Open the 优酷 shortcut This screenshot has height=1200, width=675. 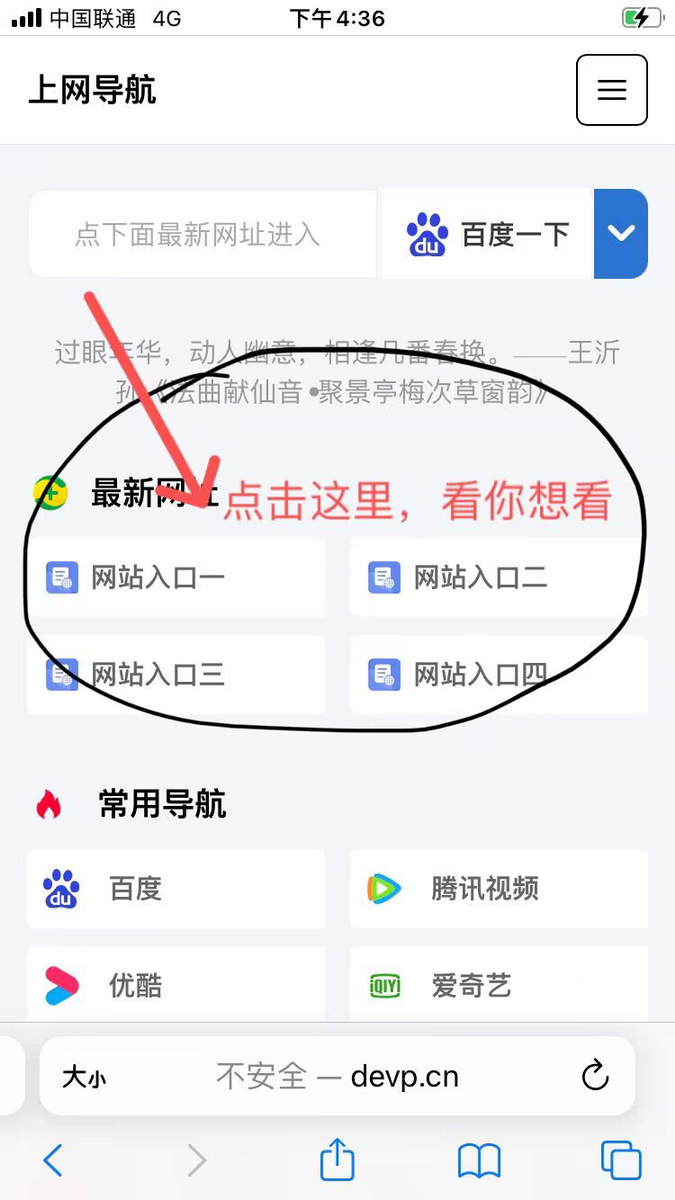[x=176, y=985]
